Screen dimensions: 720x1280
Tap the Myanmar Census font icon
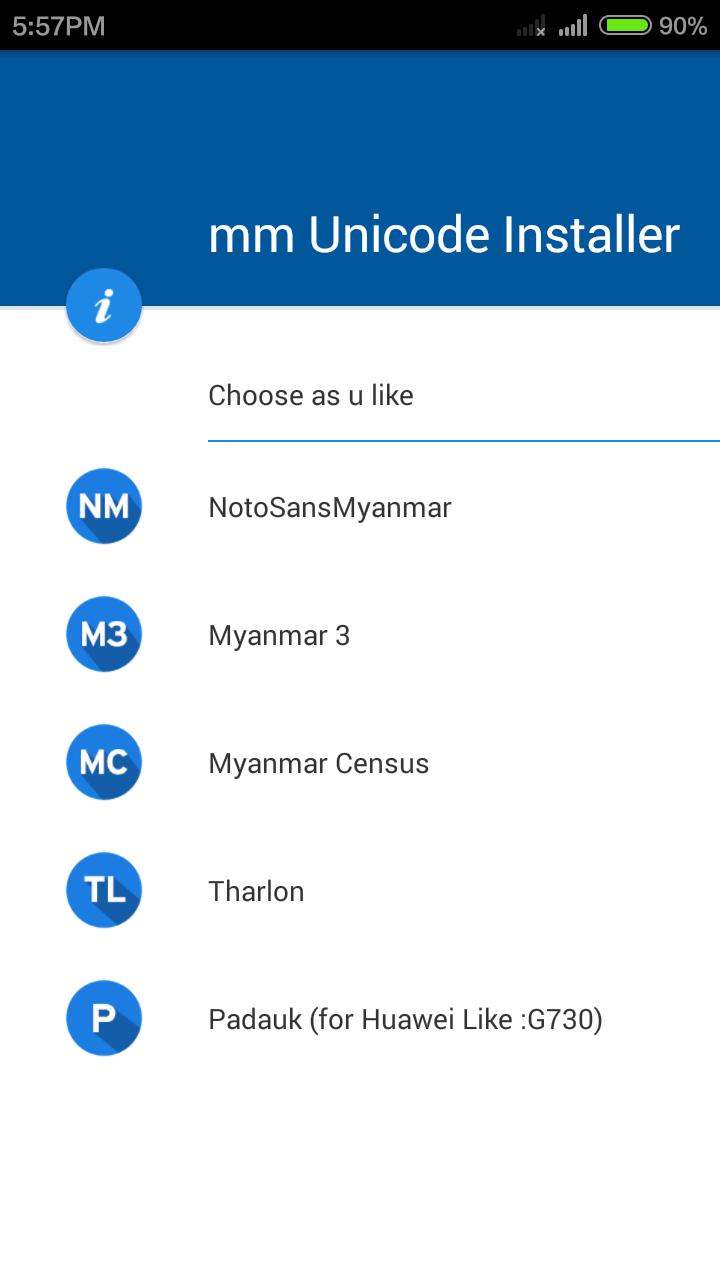pyautogui.click(x=103, y=762)
